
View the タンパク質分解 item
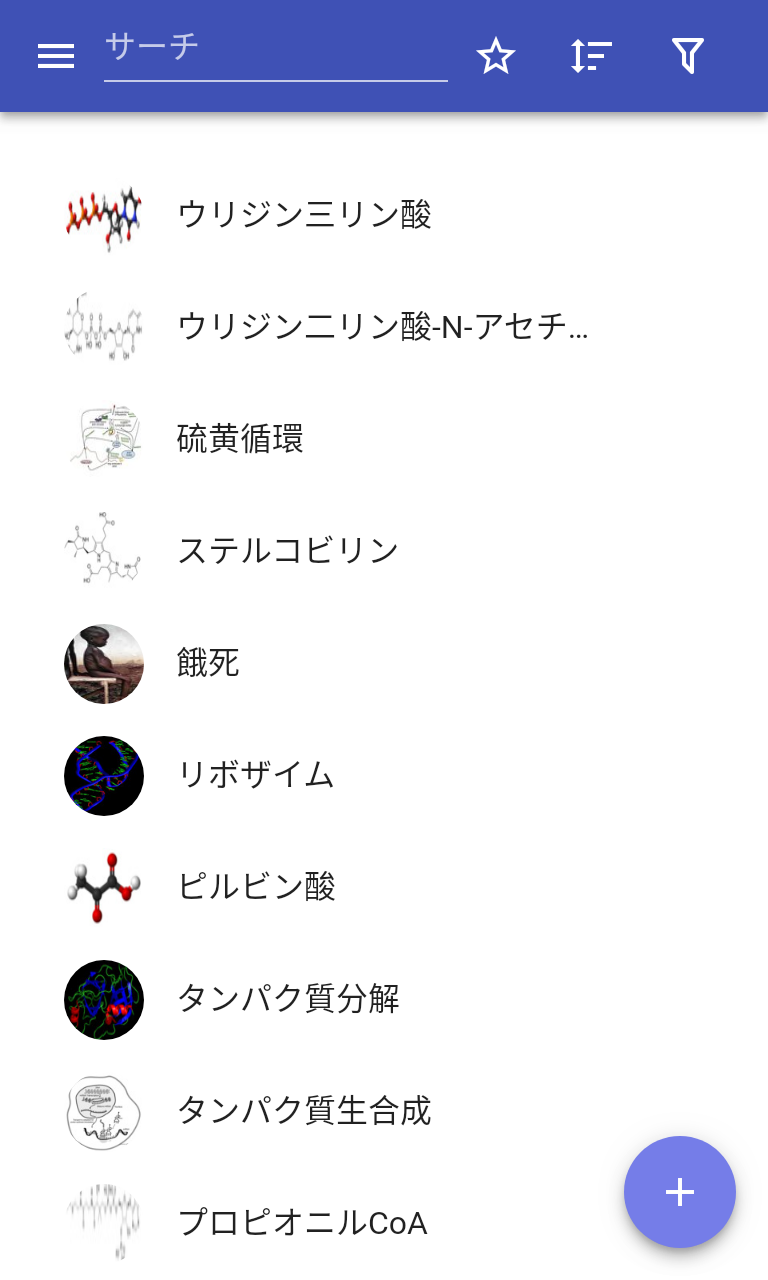pyautogui.click(x=288, y=998)
